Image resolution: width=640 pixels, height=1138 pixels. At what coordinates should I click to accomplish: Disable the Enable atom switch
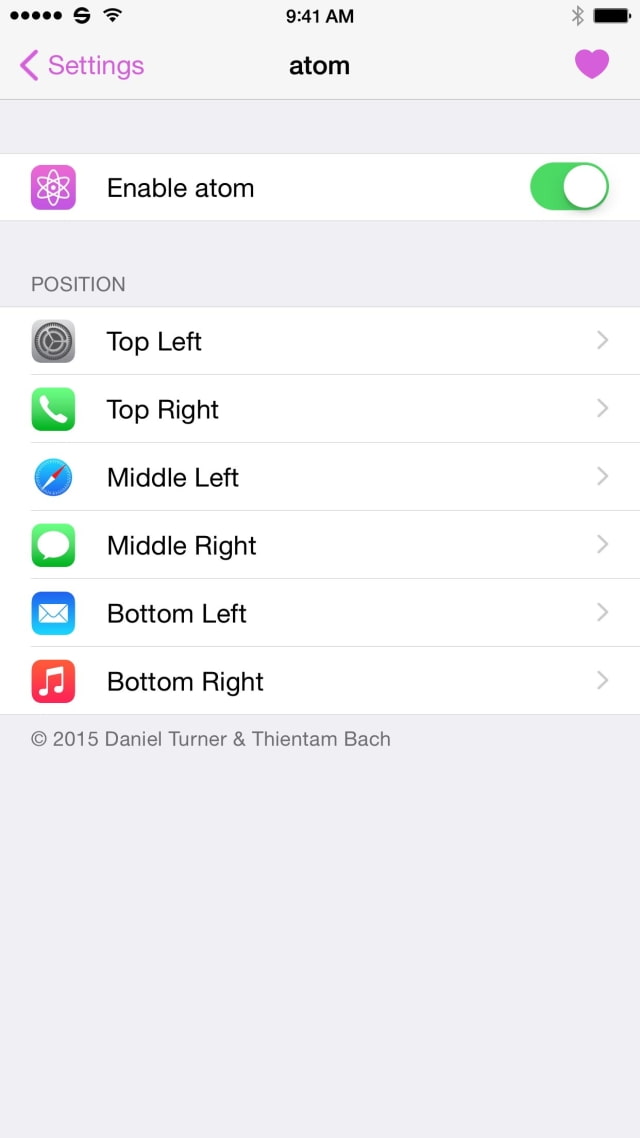pos(569,187)
